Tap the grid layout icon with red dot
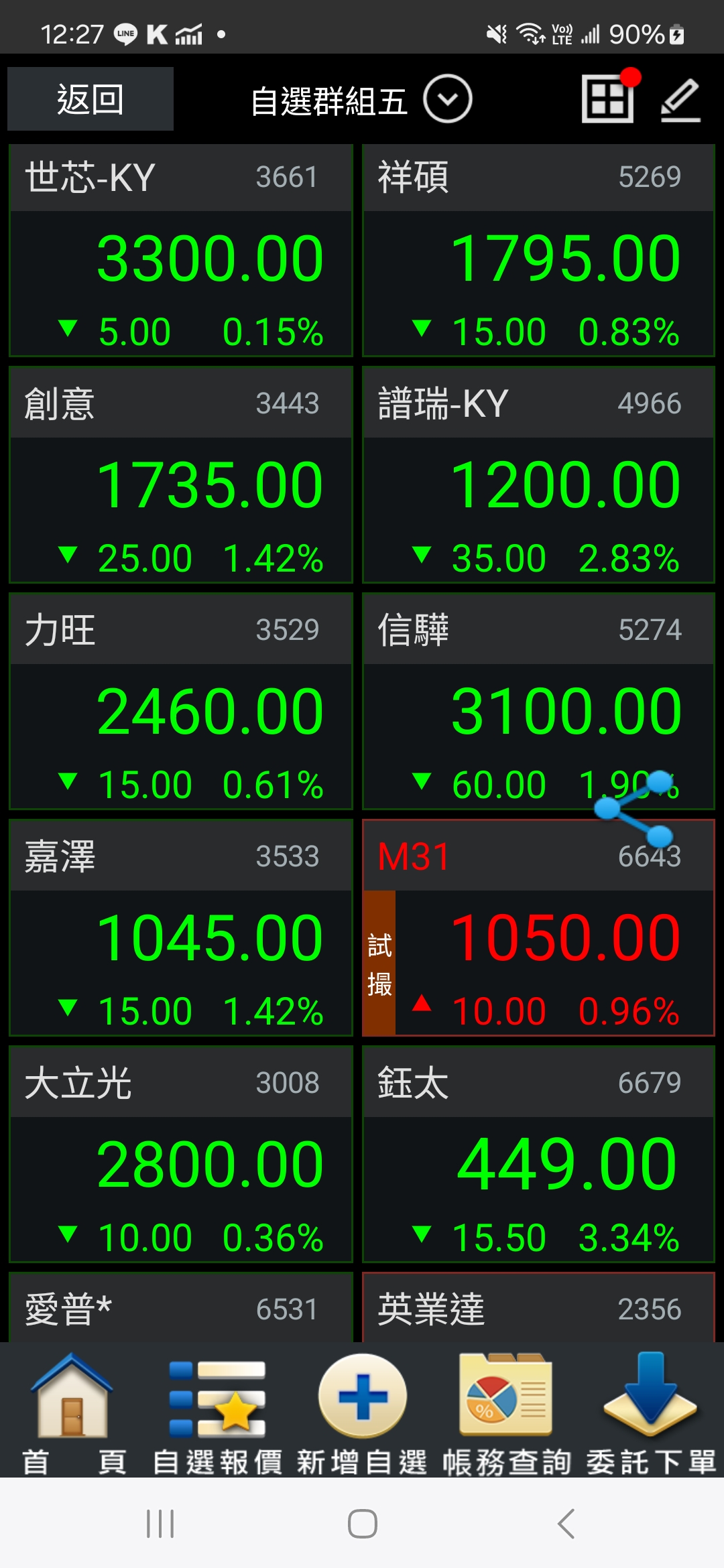The image size is (724, 1568). pos(607,99)
